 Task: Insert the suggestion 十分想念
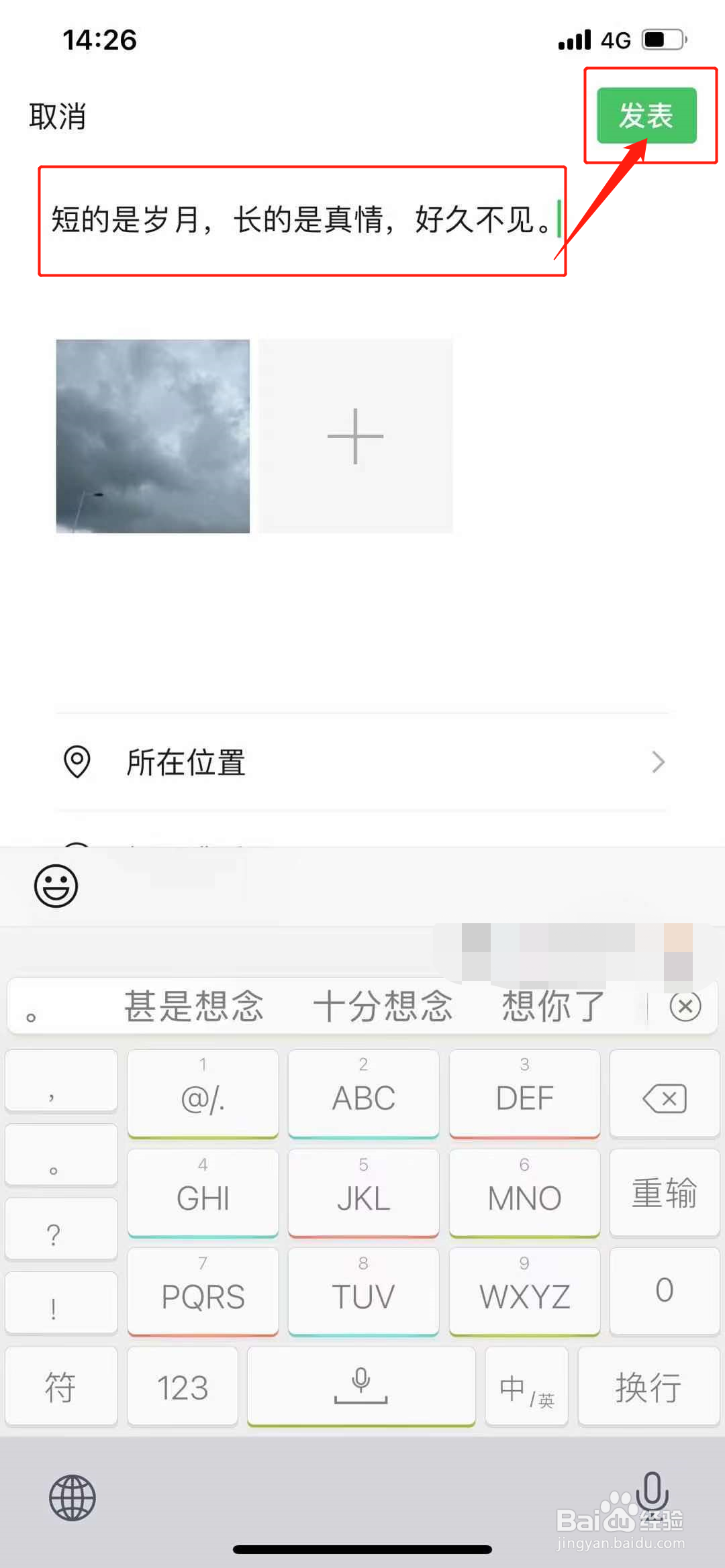tap(383, 1006)
